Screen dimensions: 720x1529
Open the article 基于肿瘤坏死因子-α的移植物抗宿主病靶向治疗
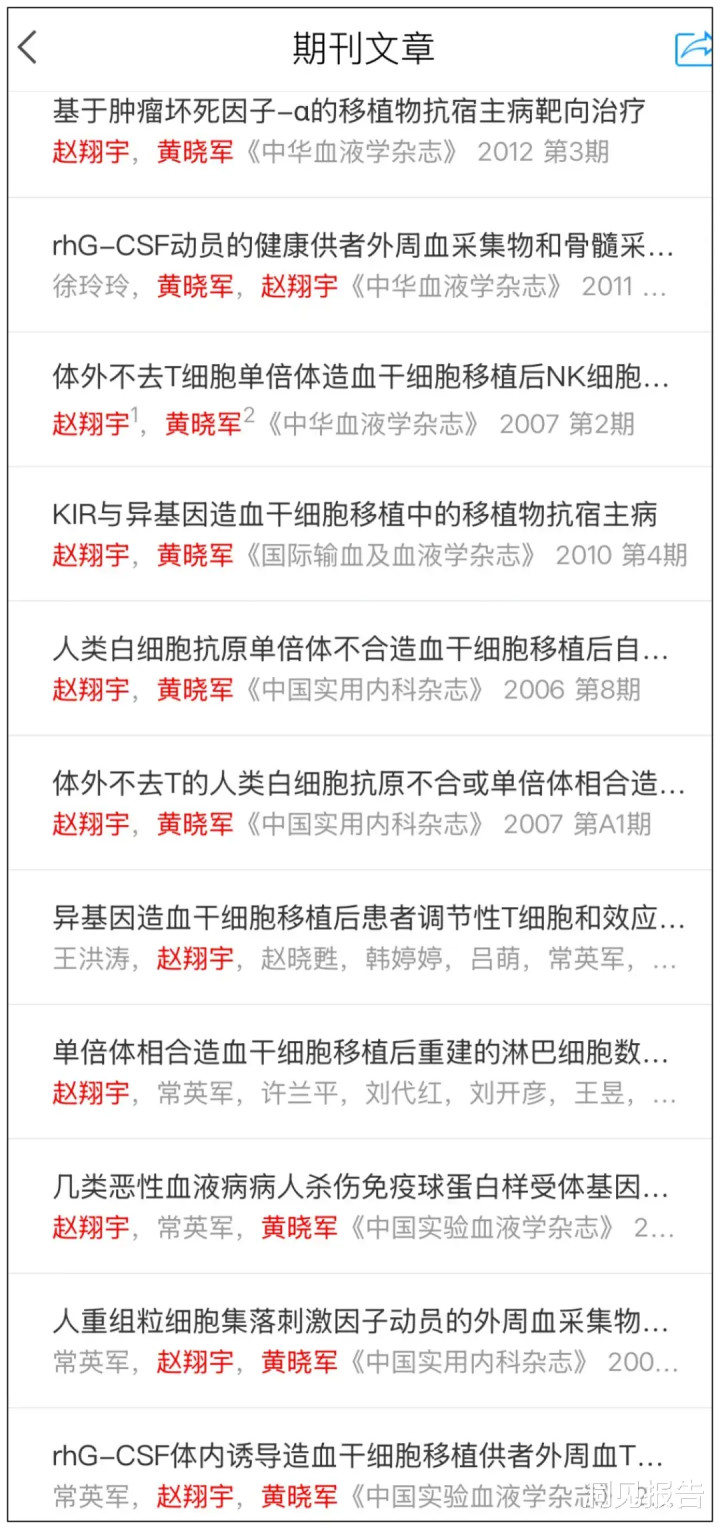[349, 112]
